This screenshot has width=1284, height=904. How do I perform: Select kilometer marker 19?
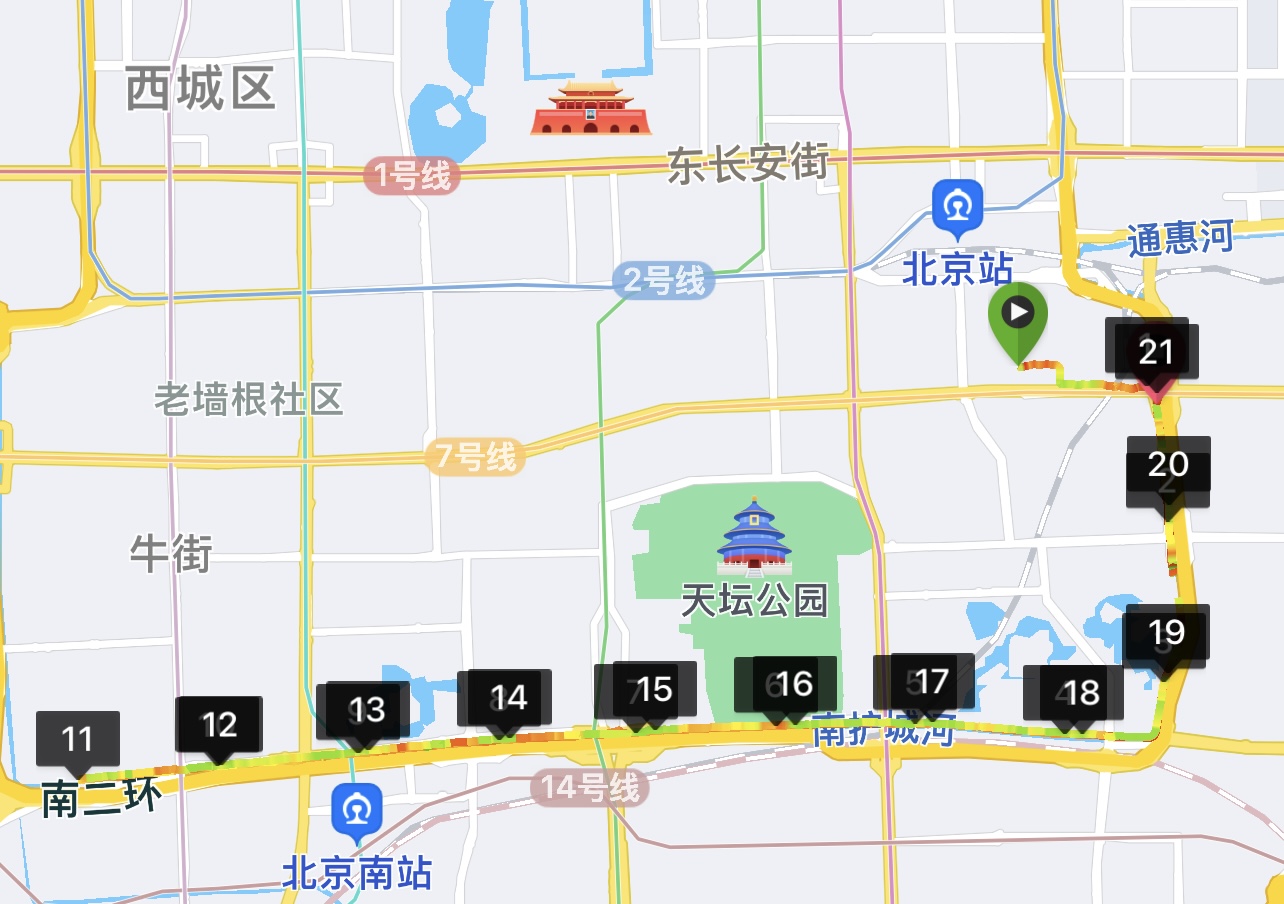(x=1167, y=633)
